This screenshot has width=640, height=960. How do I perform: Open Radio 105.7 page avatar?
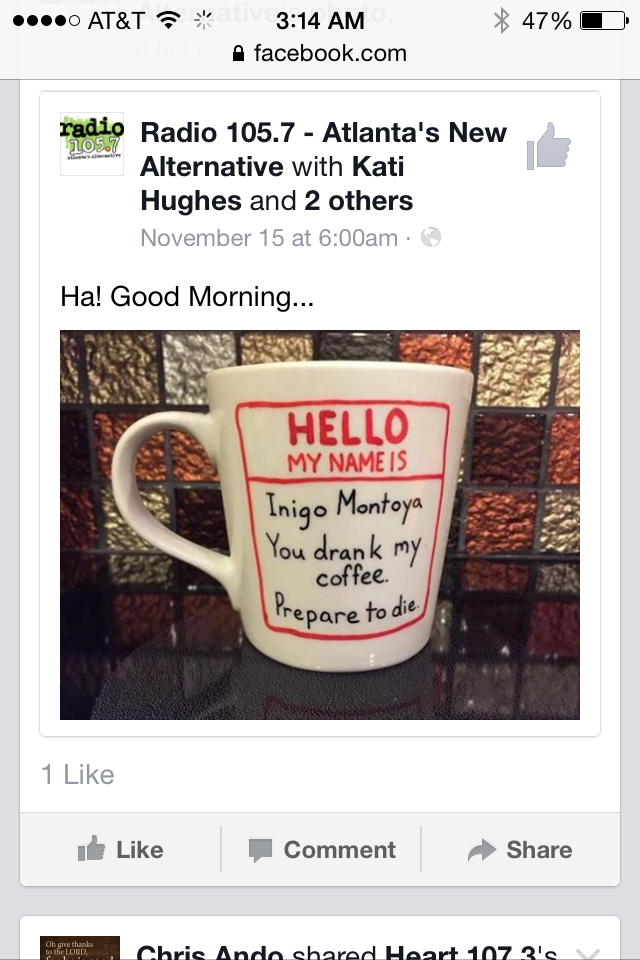coord(92,144)
